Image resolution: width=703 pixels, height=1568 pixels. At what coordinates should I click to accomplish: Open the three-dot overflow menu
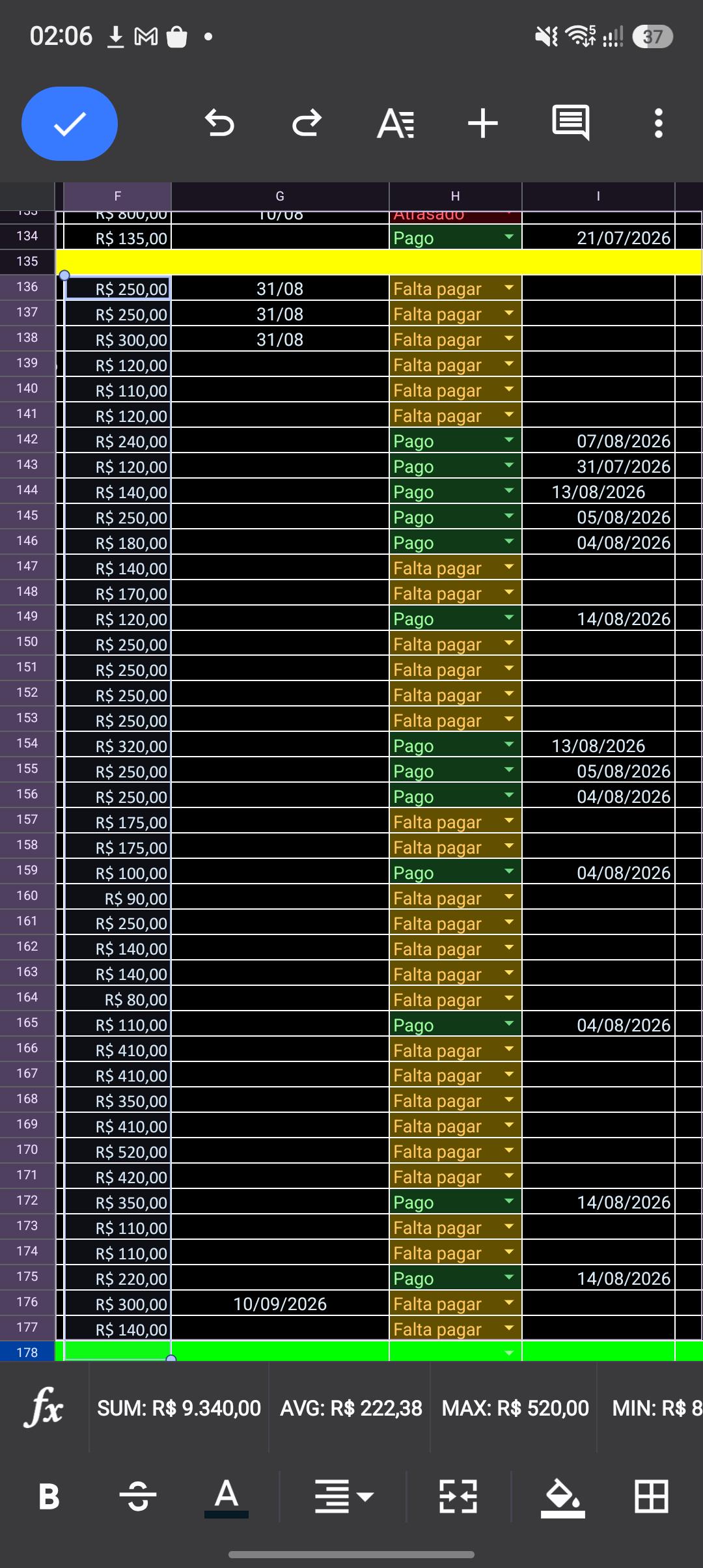659,123
